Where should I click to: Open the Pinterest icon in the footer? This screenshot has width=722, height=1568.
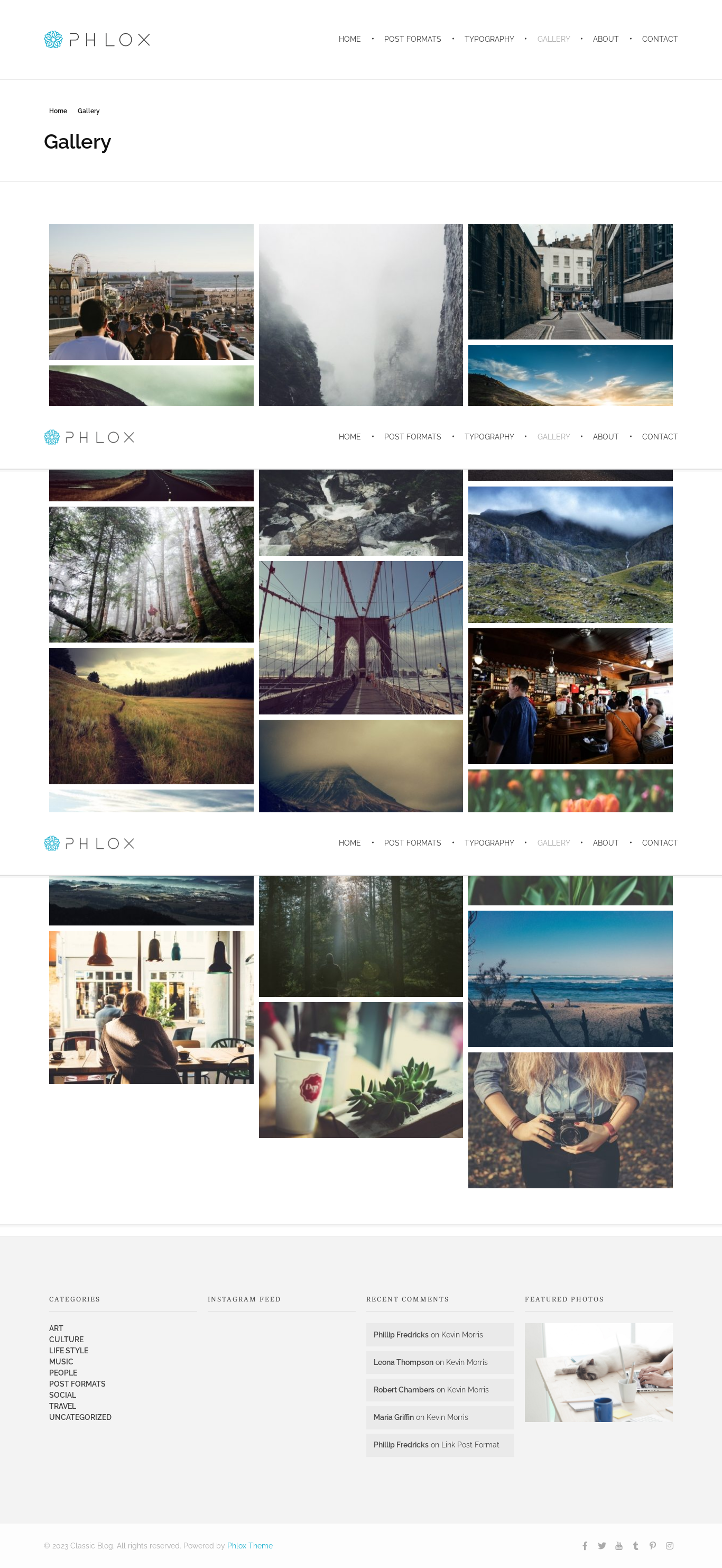(652, 1545)
